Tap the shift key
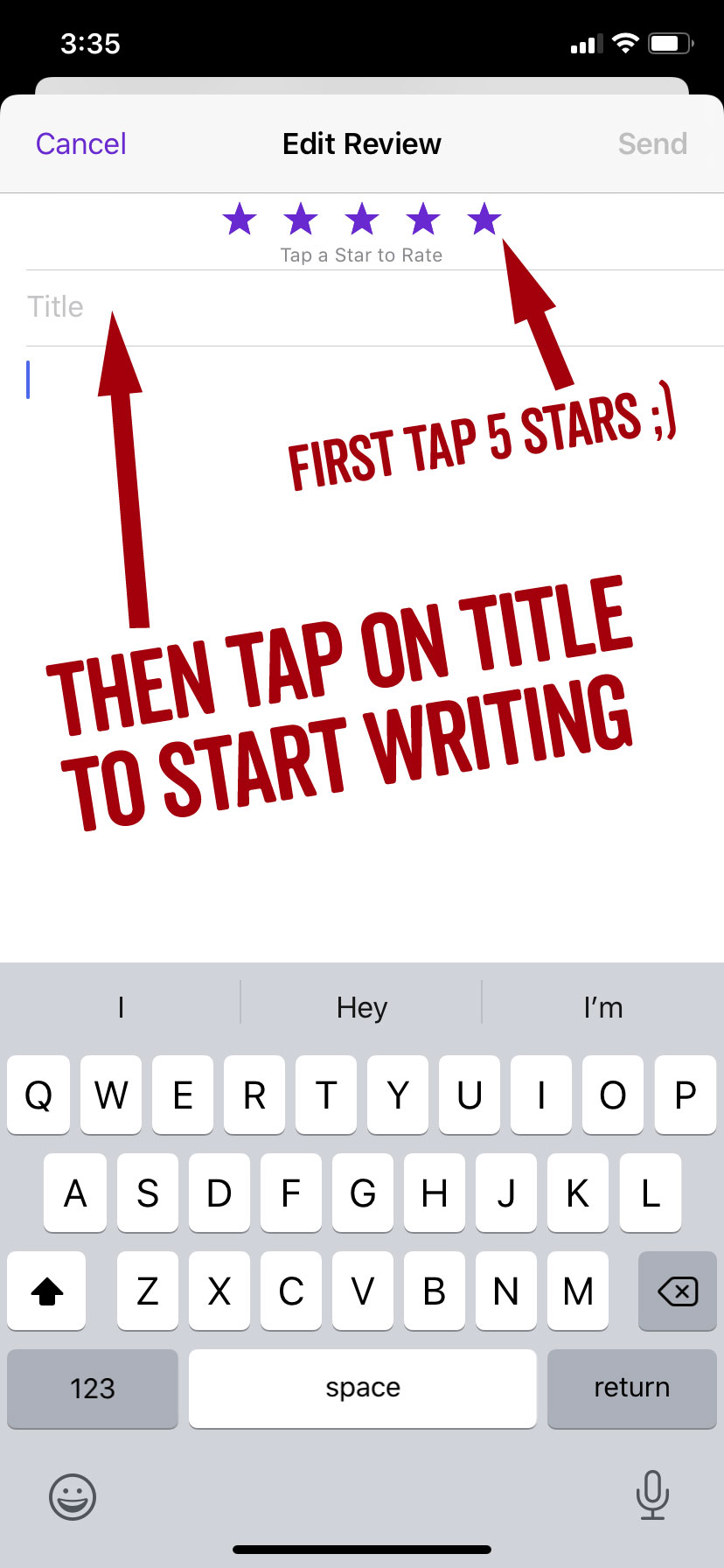Screen dimensions: 724x1568 (x=46, y=1291)
